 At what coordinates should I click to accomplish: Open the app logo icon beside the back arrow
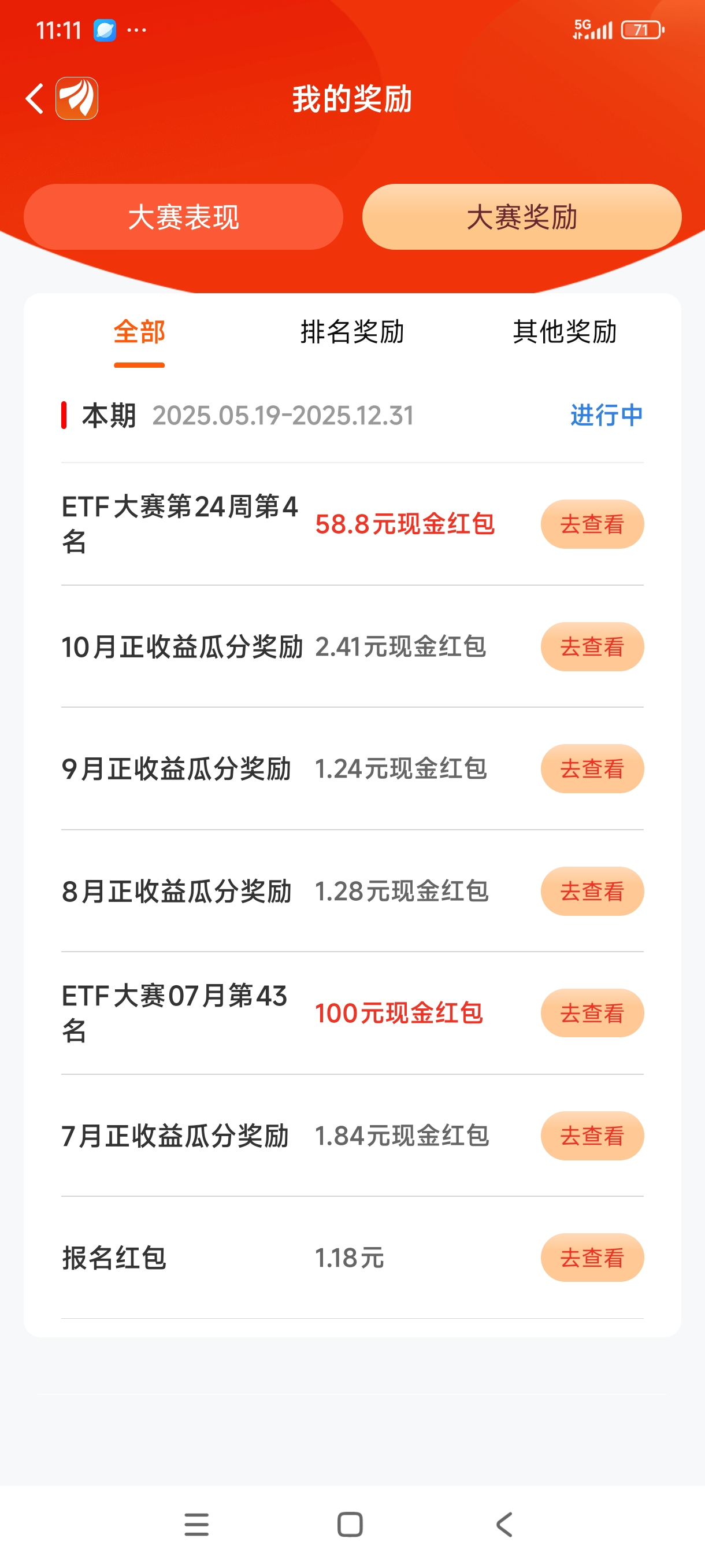click(77, 99)
